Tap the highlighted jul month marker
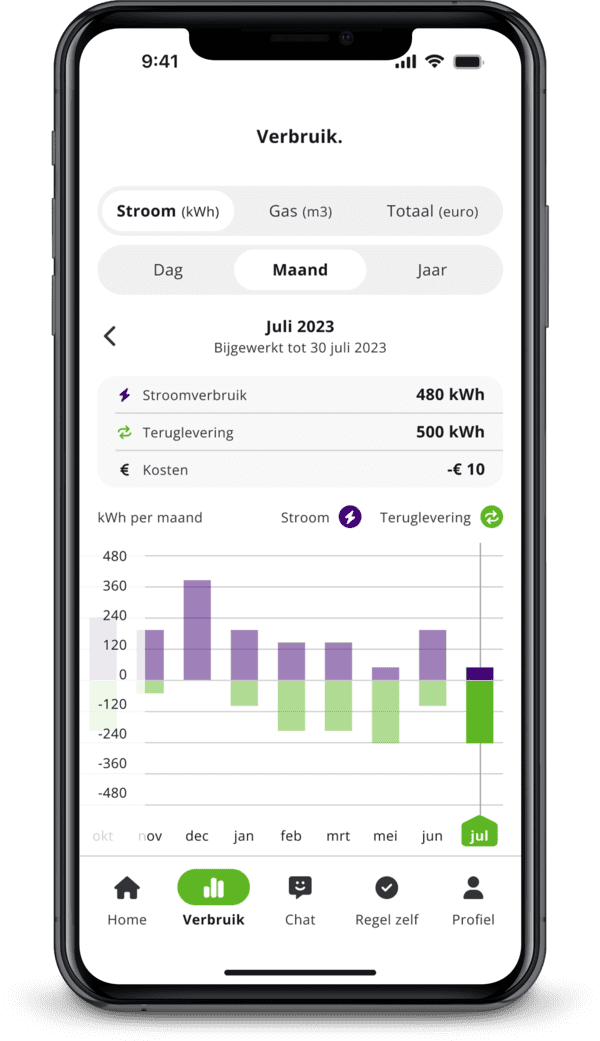Screen dimensions: 600x1041 tap(479, 834)
